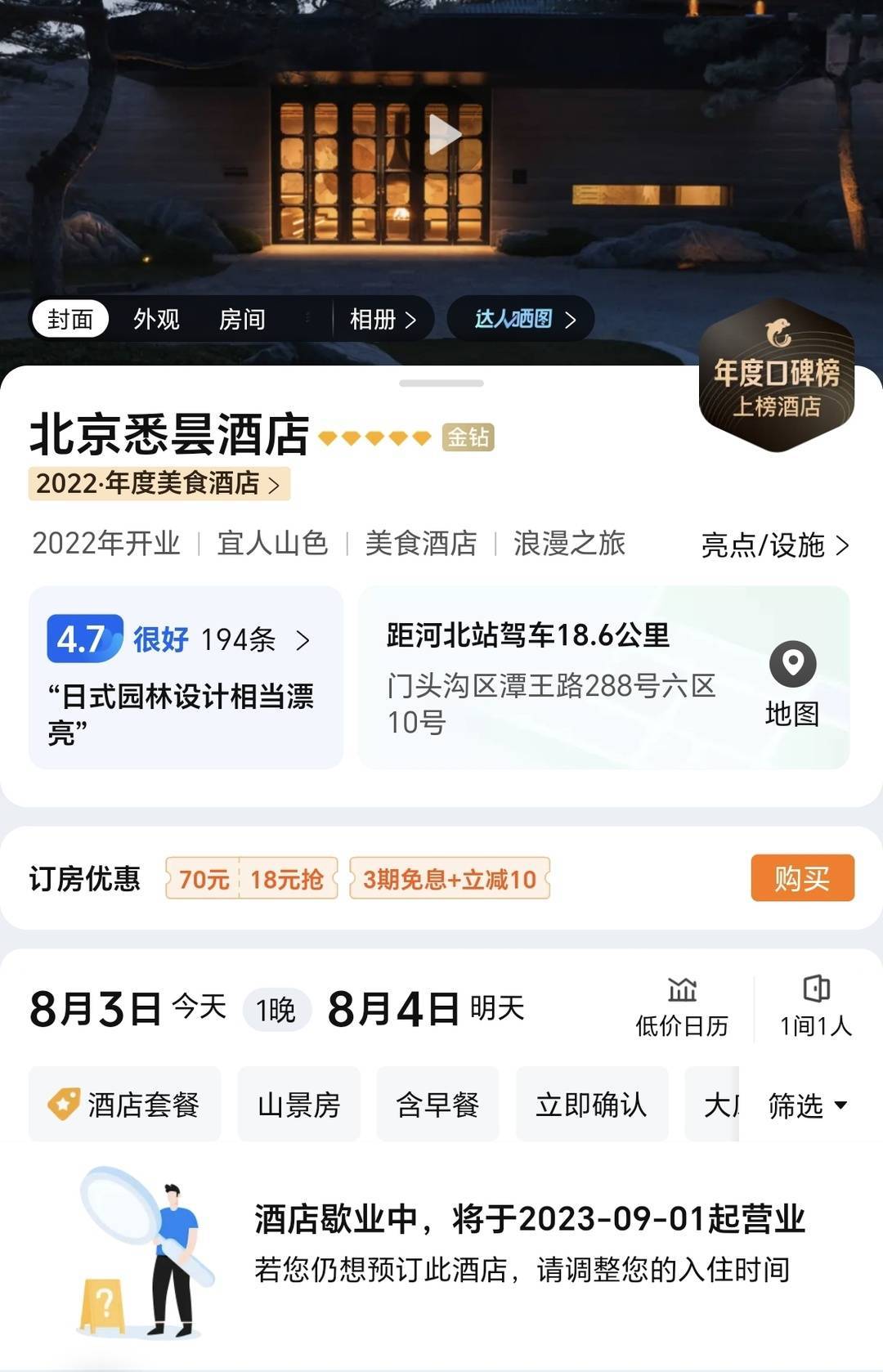Image resolution: width=883 pixels, height=1372 pixels.
Task: Filter rooms by 山景房
Action: (x=298, y=1105)
